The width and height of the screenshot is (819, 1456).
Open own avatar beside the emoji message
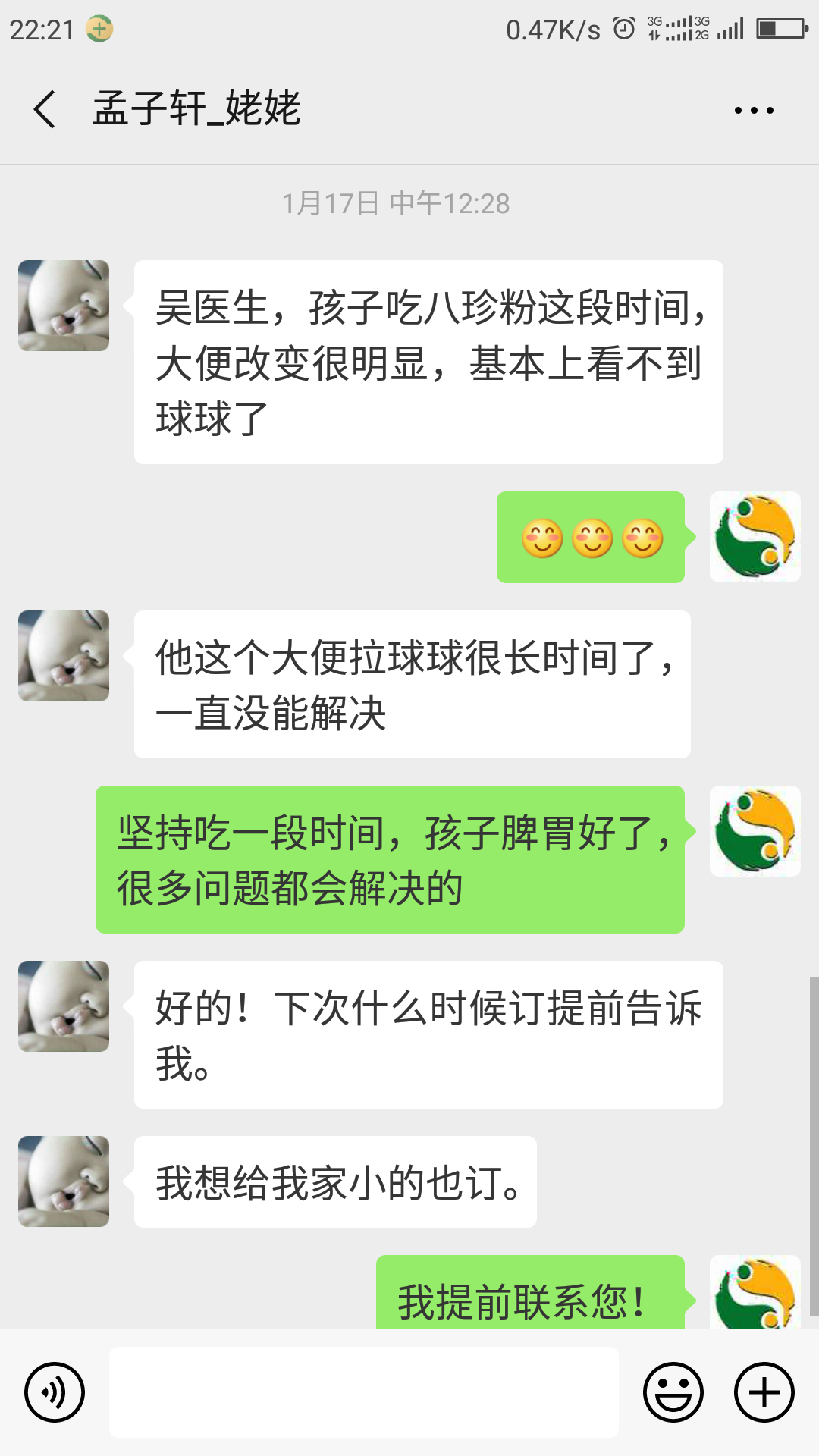point(755,537)
